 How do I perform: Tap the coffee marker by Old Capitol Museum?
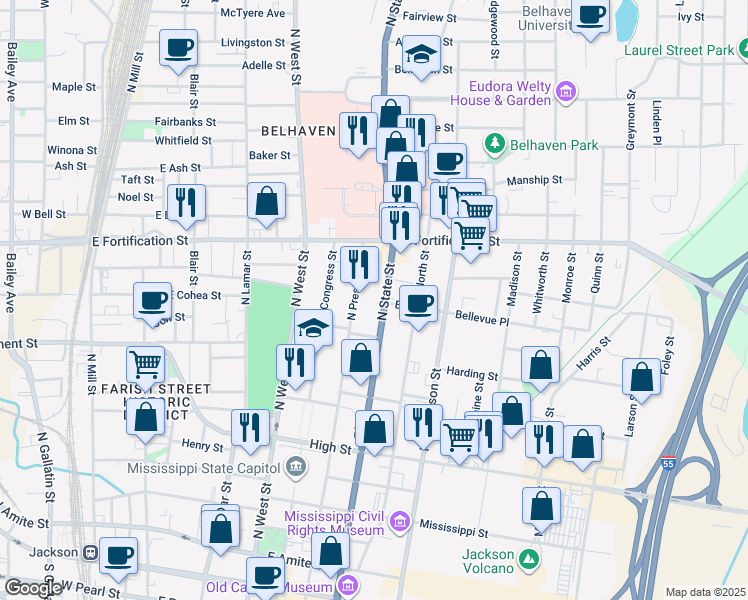(x=266, y=577)
